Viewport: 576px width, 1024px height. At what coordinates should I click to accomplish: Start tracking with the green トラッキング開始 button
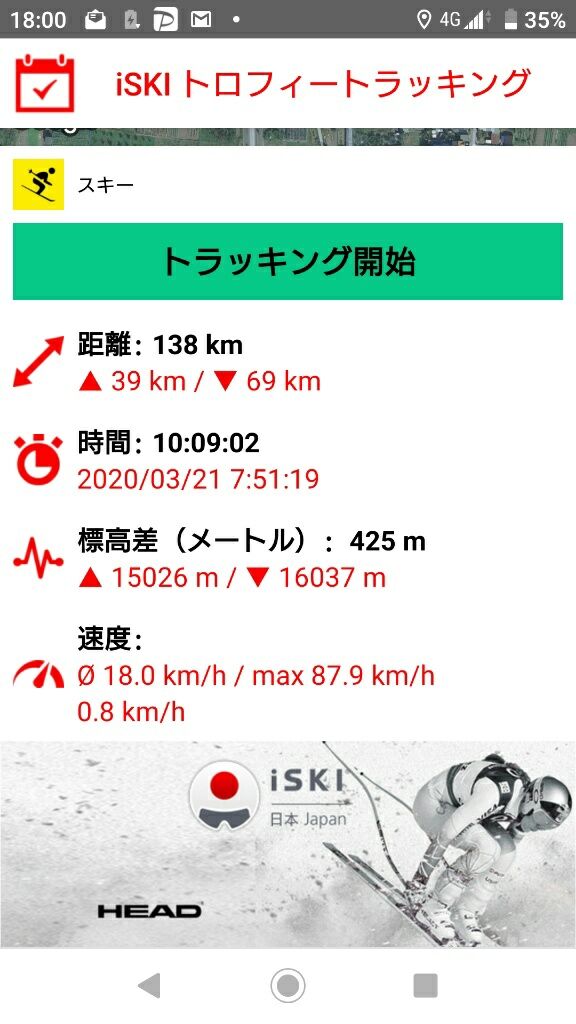pos(287,261)
